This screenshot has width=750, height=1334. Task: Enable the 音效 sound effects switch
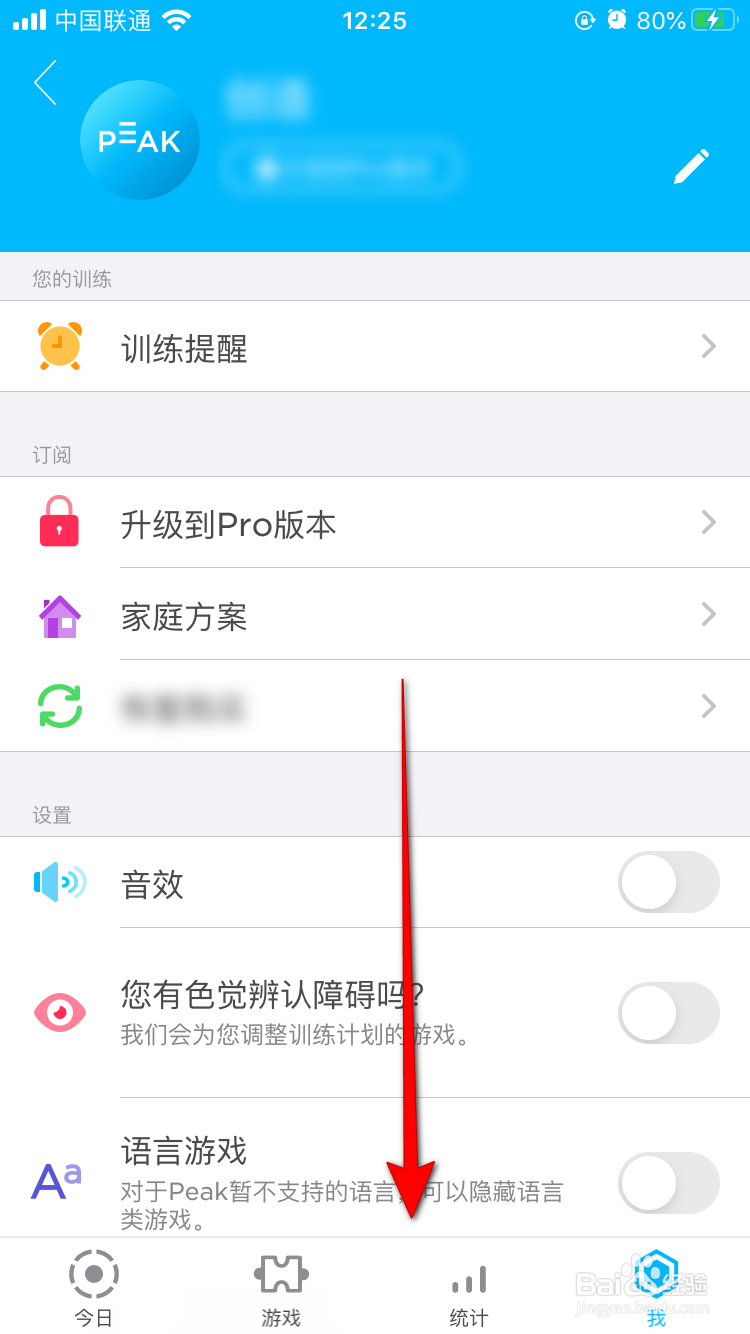pyautogui.click(x=668, y=881)
